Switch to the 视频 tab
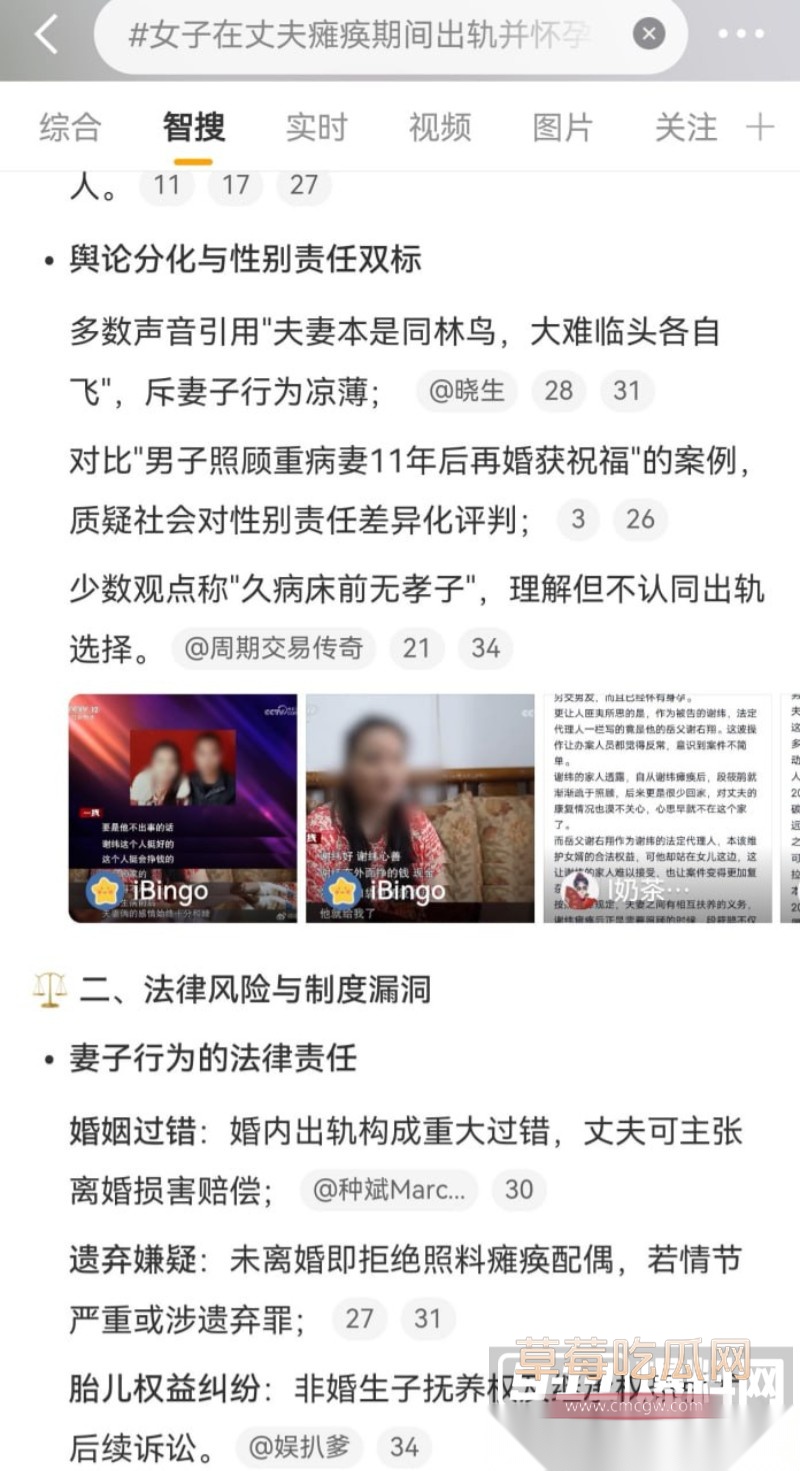800x1471 pixels. (x=439, y=128)
